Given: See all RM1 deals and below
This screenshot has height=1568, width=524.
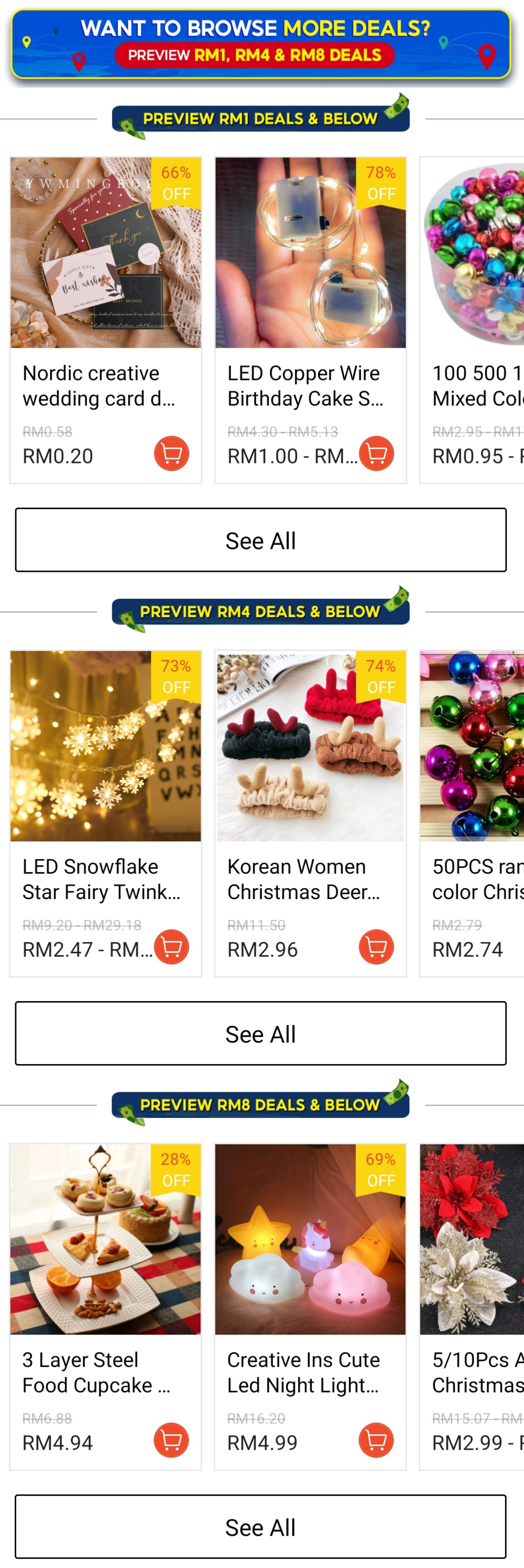Looking at the screenshot, I should pyautogui.click(x=261, y=540).
